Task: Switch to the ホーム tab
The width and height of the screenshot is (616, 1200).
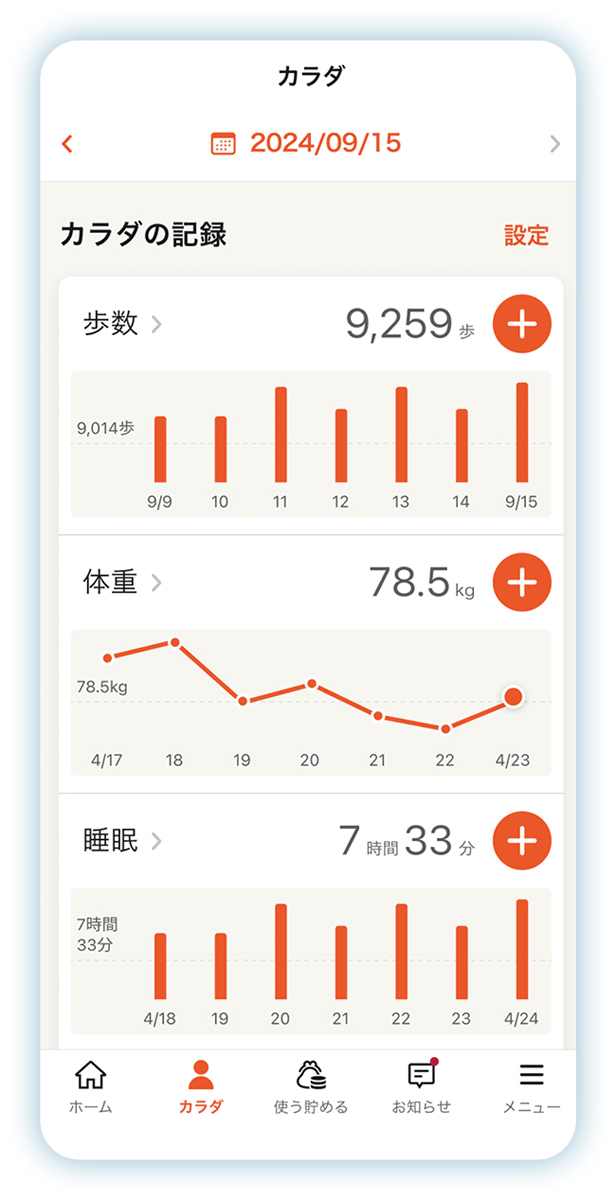Action: click(x=90, y=1088)
